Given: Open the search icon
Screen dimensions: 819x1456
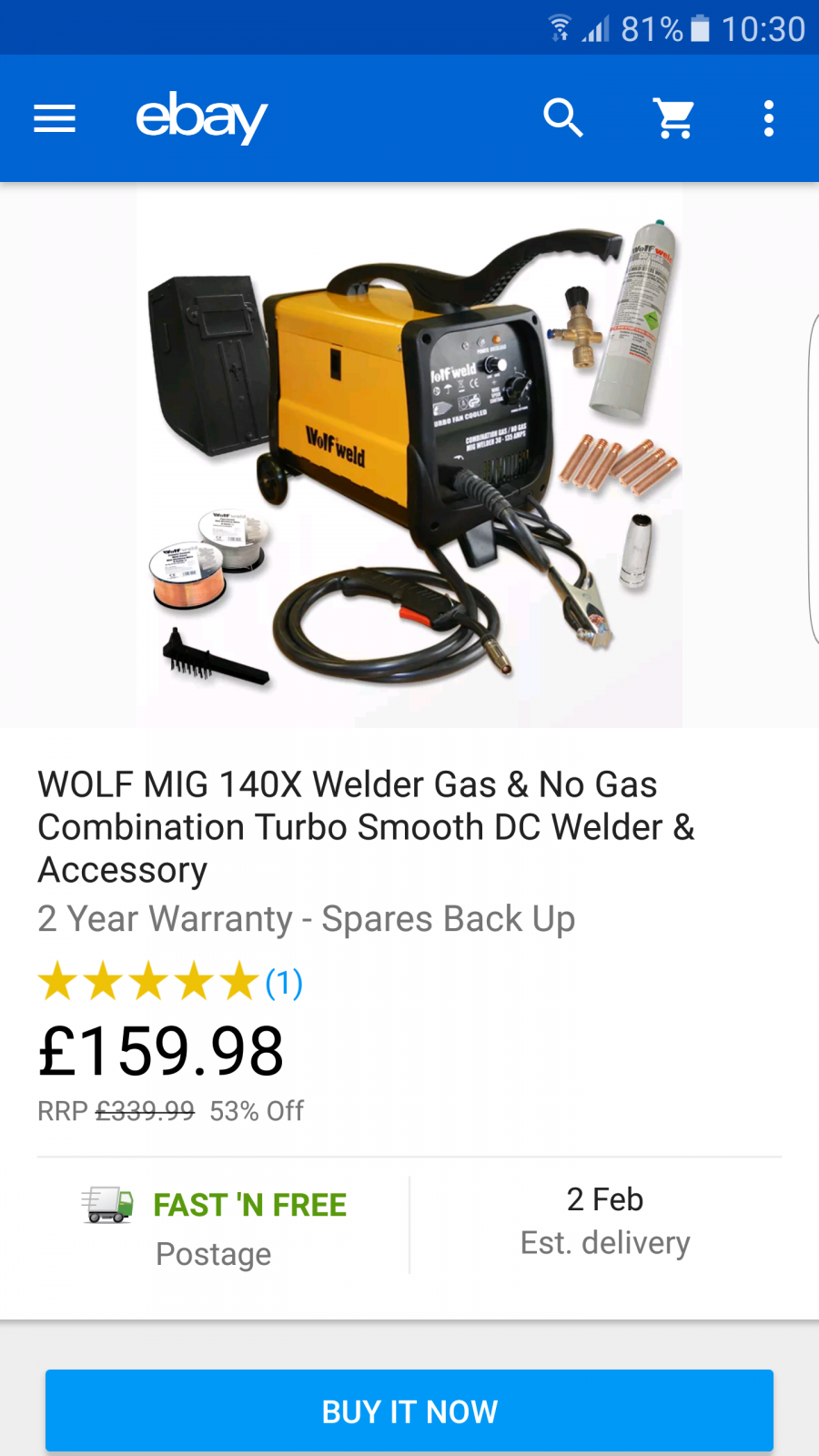Looking at the screenshot, I should 563,118.
